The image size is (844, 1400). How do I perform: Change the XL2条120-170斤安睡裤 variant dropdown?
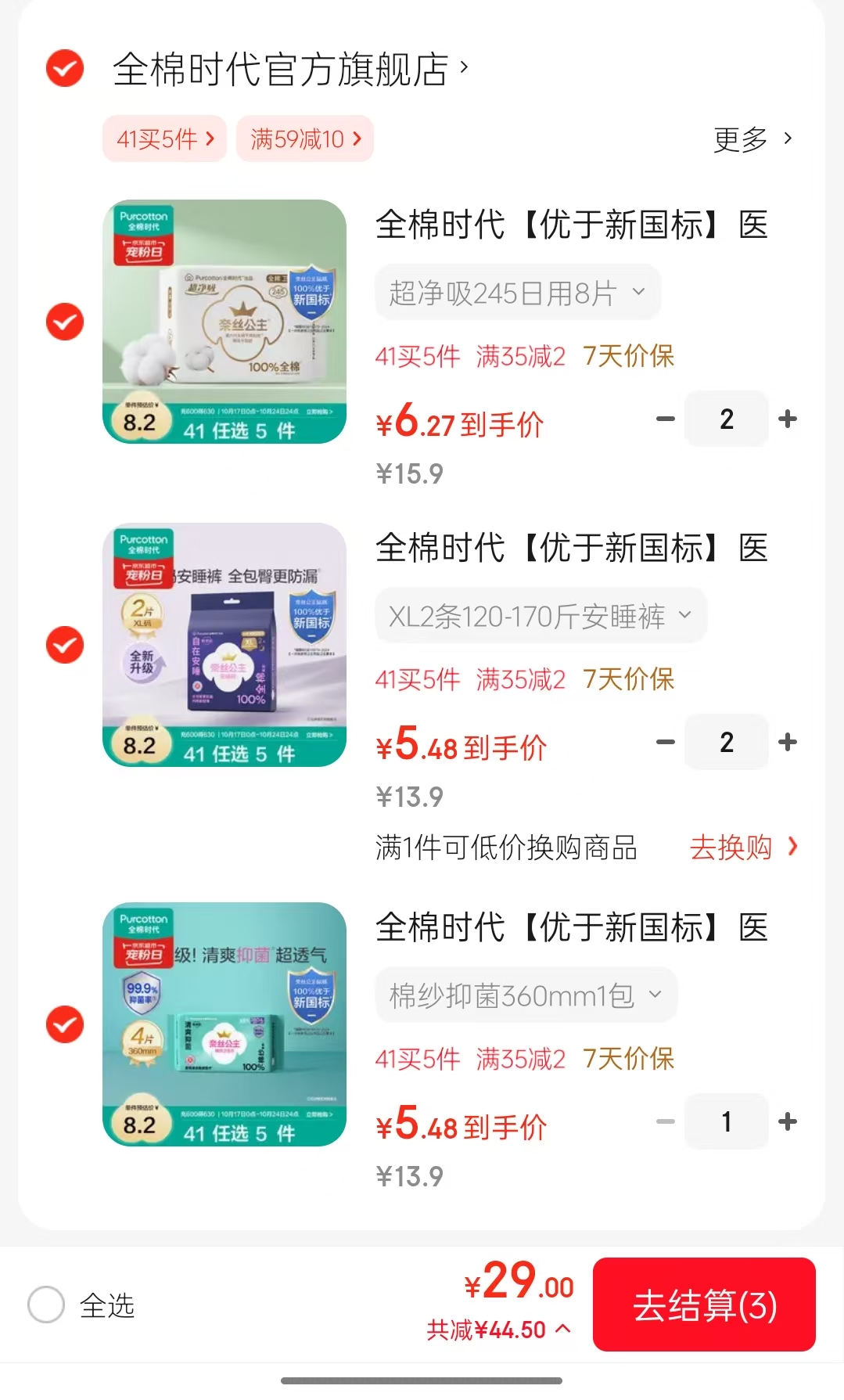pos(541,617)
